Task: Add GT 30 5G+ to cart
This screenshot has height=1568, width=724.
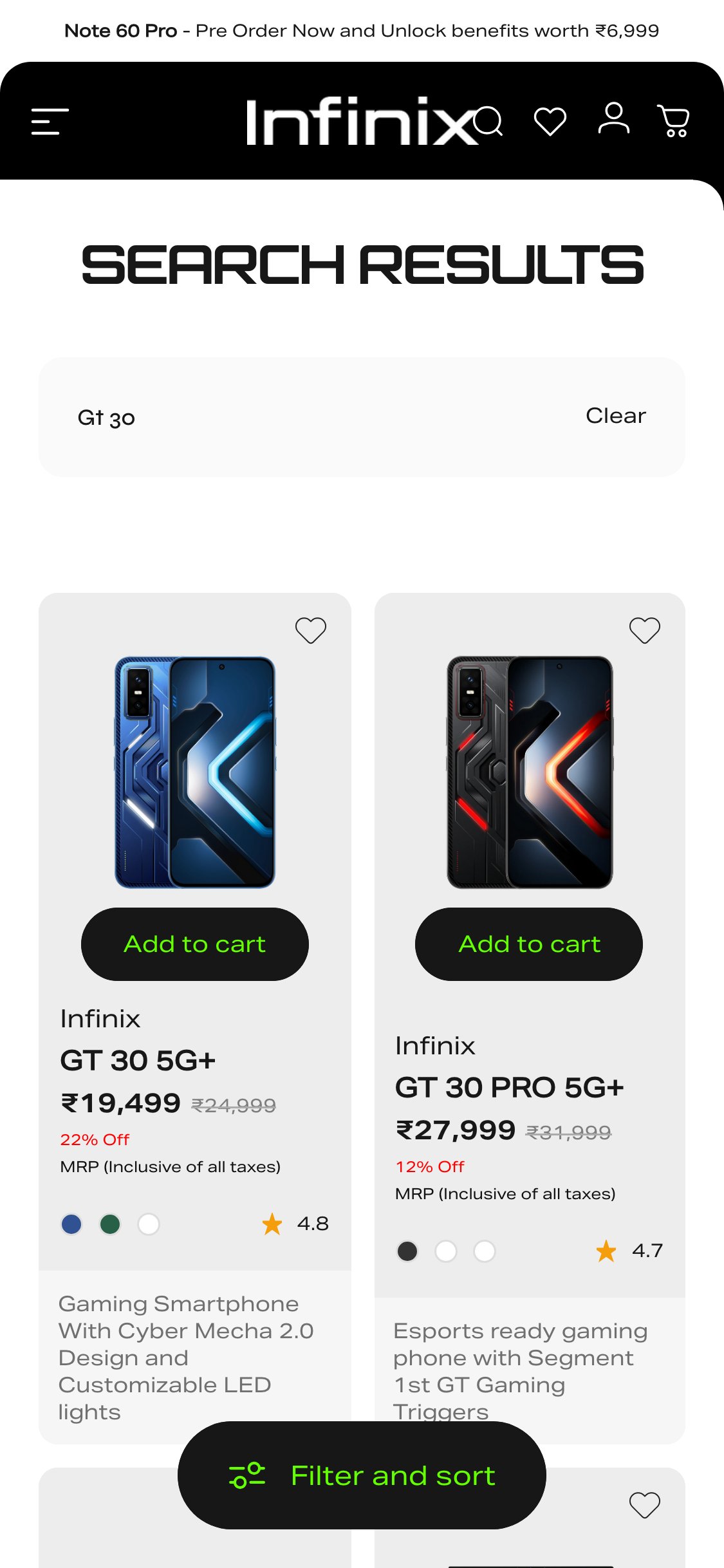Action: [x=194, y=944]
